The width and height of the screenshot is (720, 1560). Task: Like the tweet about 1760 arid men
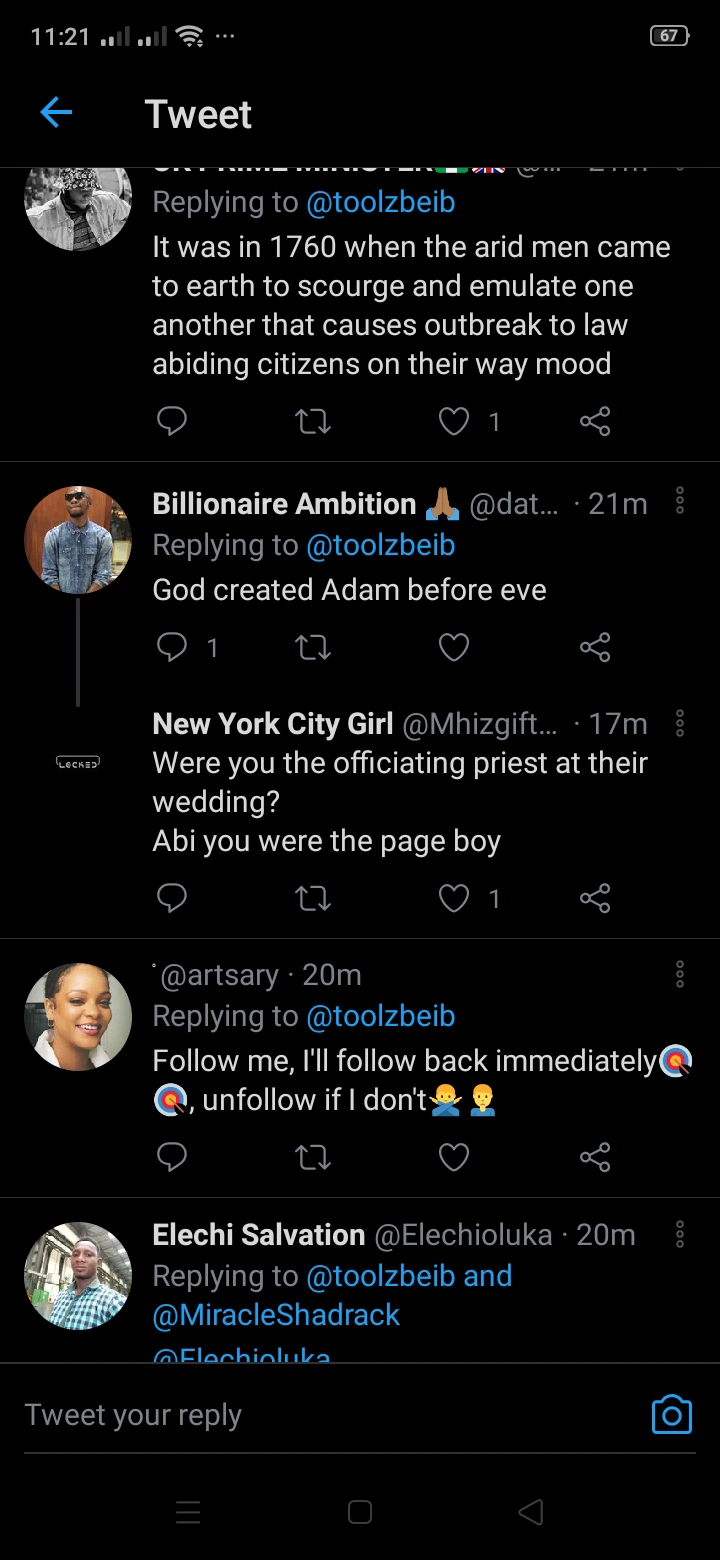click(x=455, y=422)
